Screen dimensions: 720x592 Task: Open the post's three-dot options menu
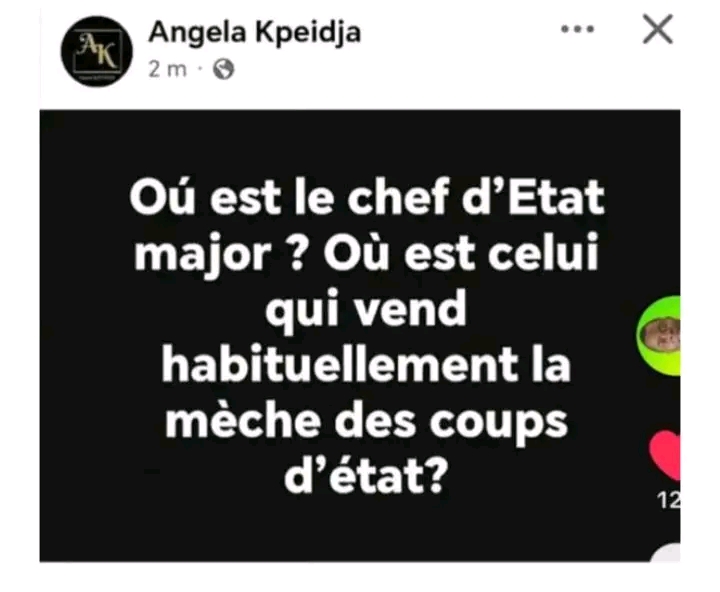coord(577,30)
